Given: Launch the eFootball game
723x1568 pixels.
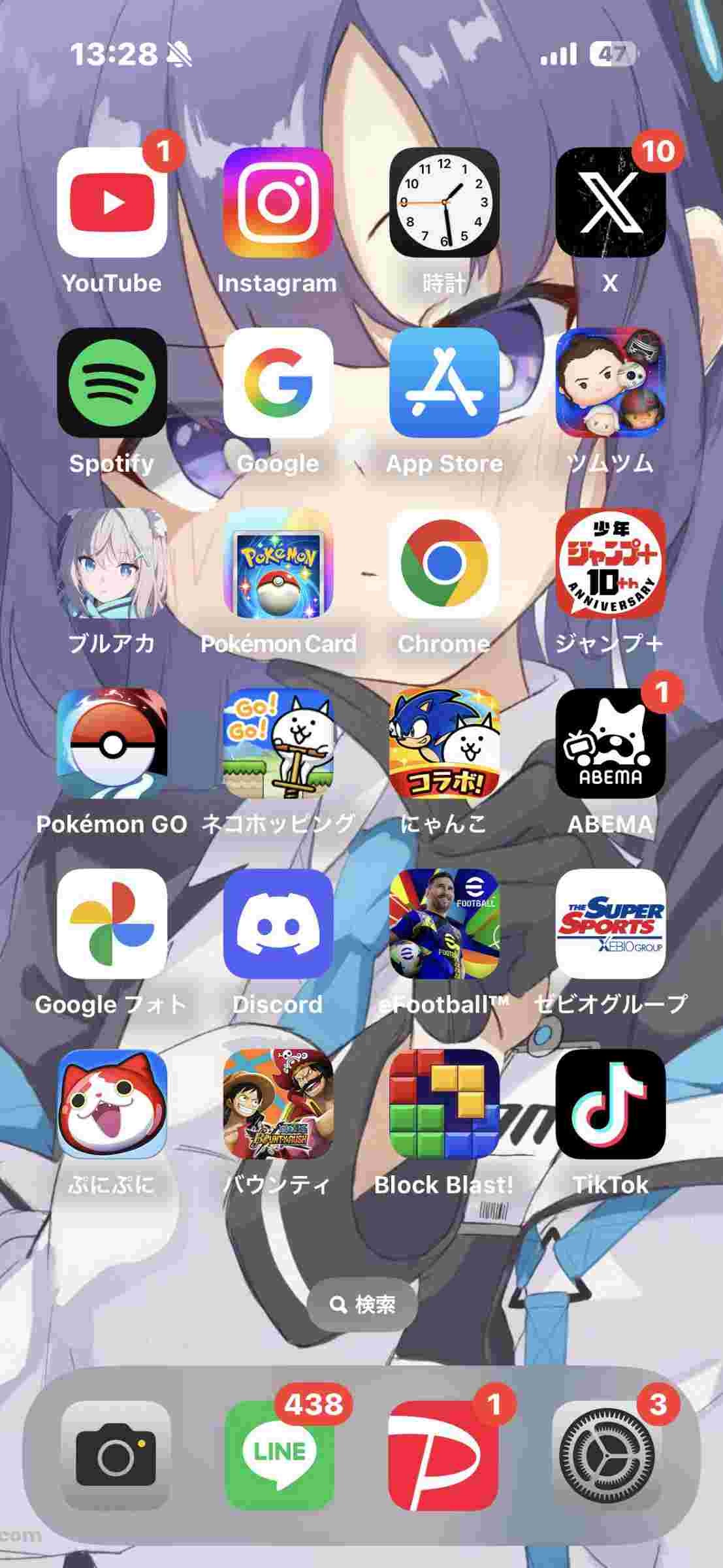Looking at the screenshot, I should point(444,924).
